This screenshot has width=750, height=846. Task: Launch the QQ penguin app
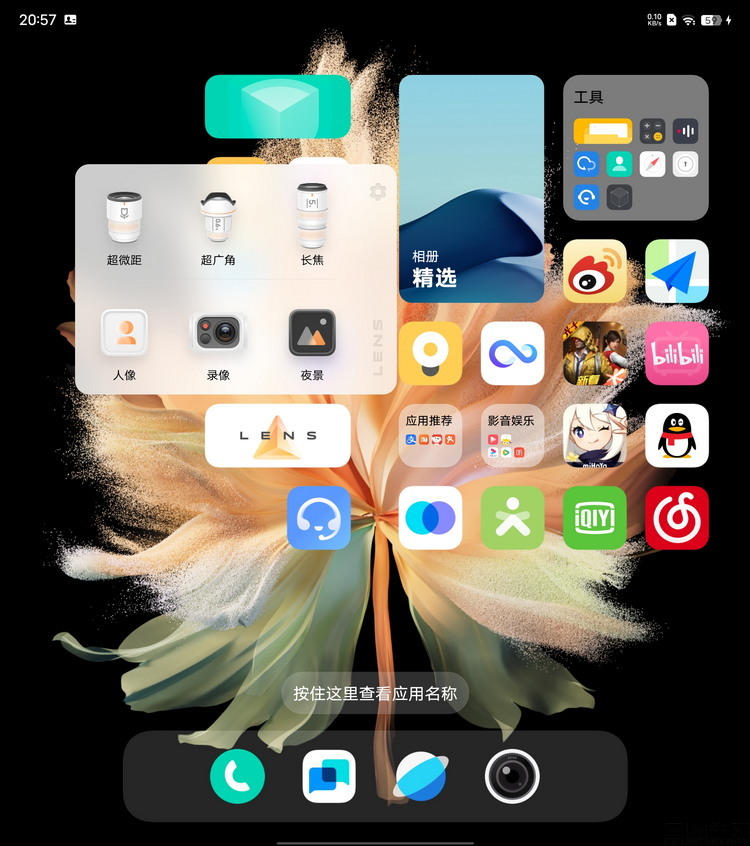(676, 435)
